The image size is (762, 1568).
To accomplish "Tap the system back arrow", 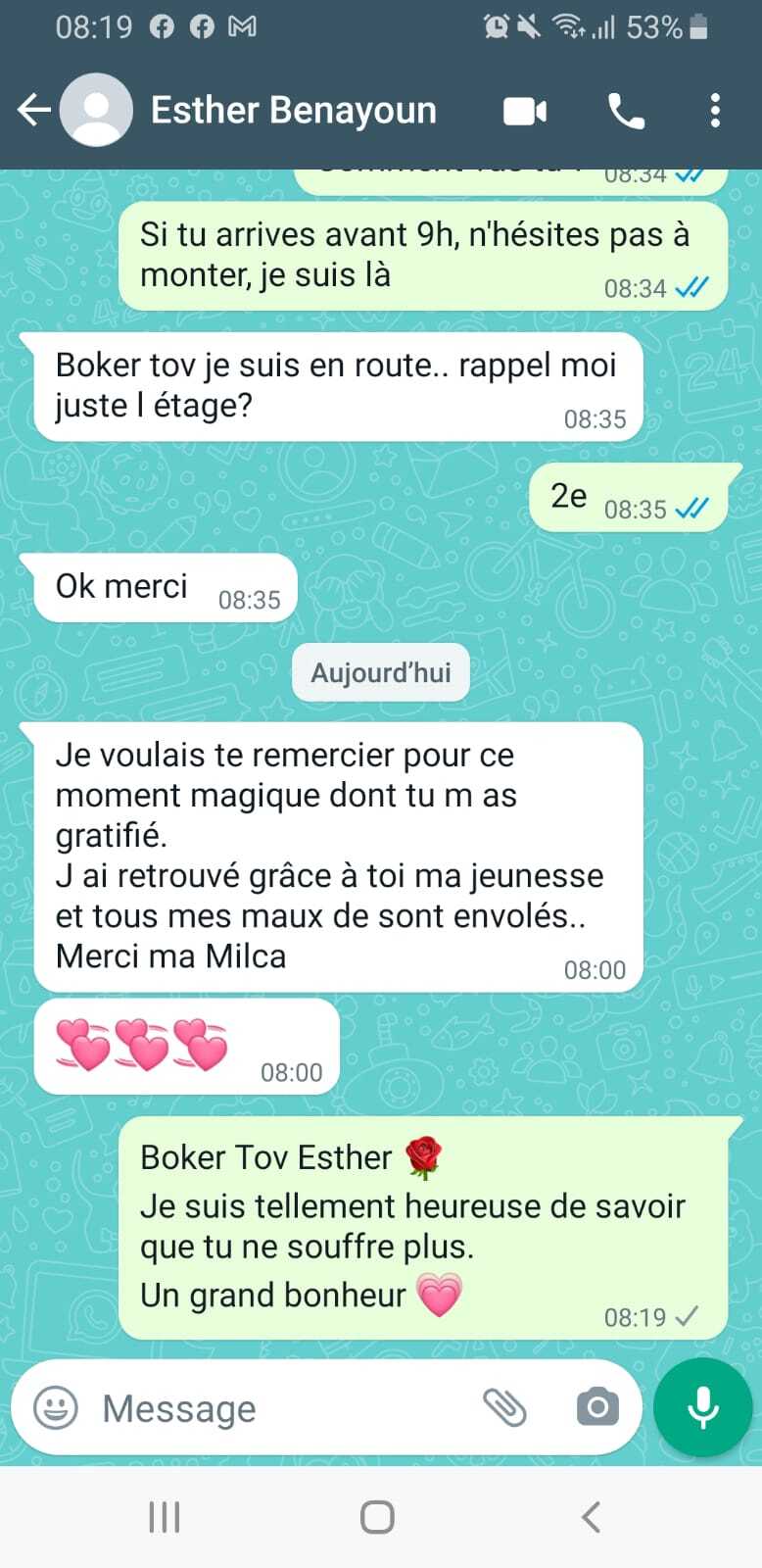I will click(591, 1517).
